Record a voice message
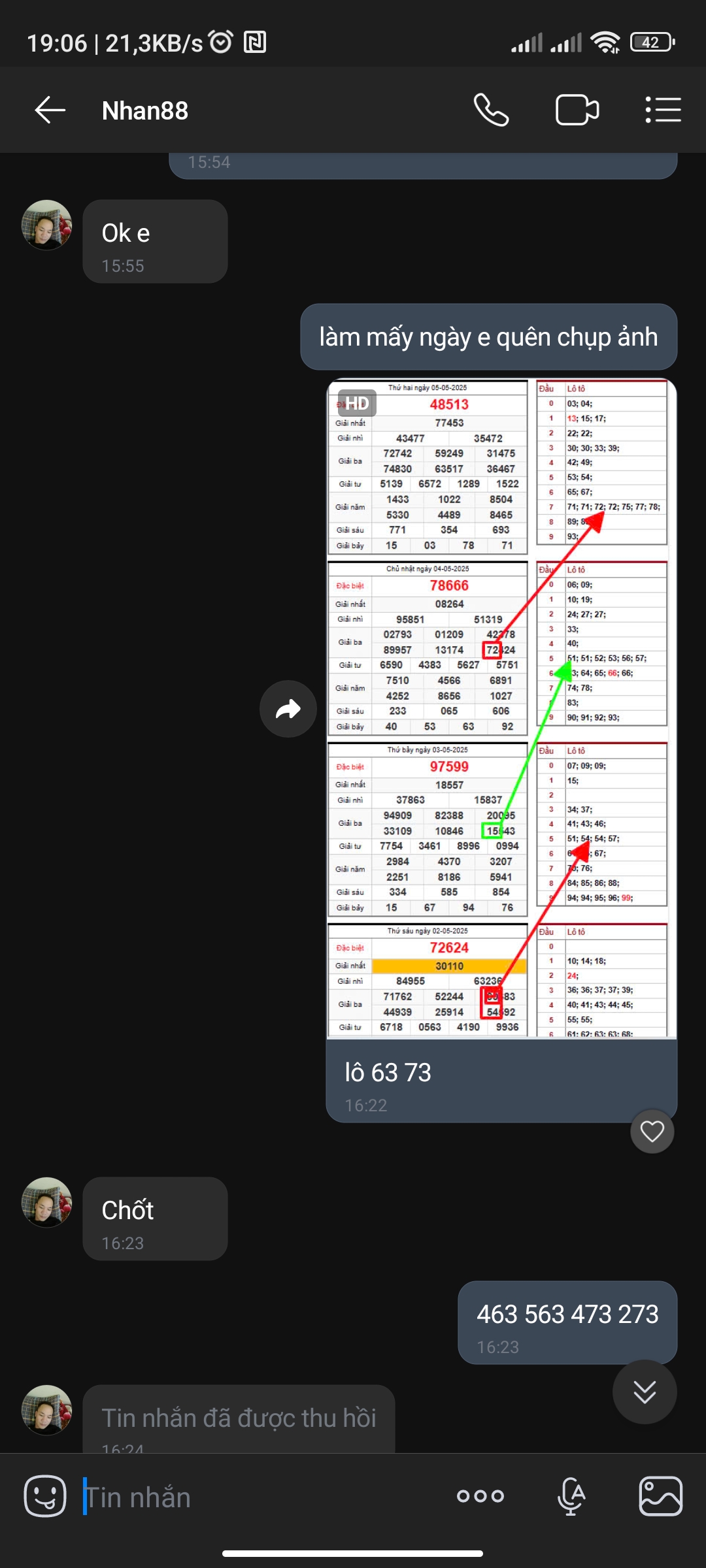This screenshot has width=706, height=1568. [x=571, y=1496]
